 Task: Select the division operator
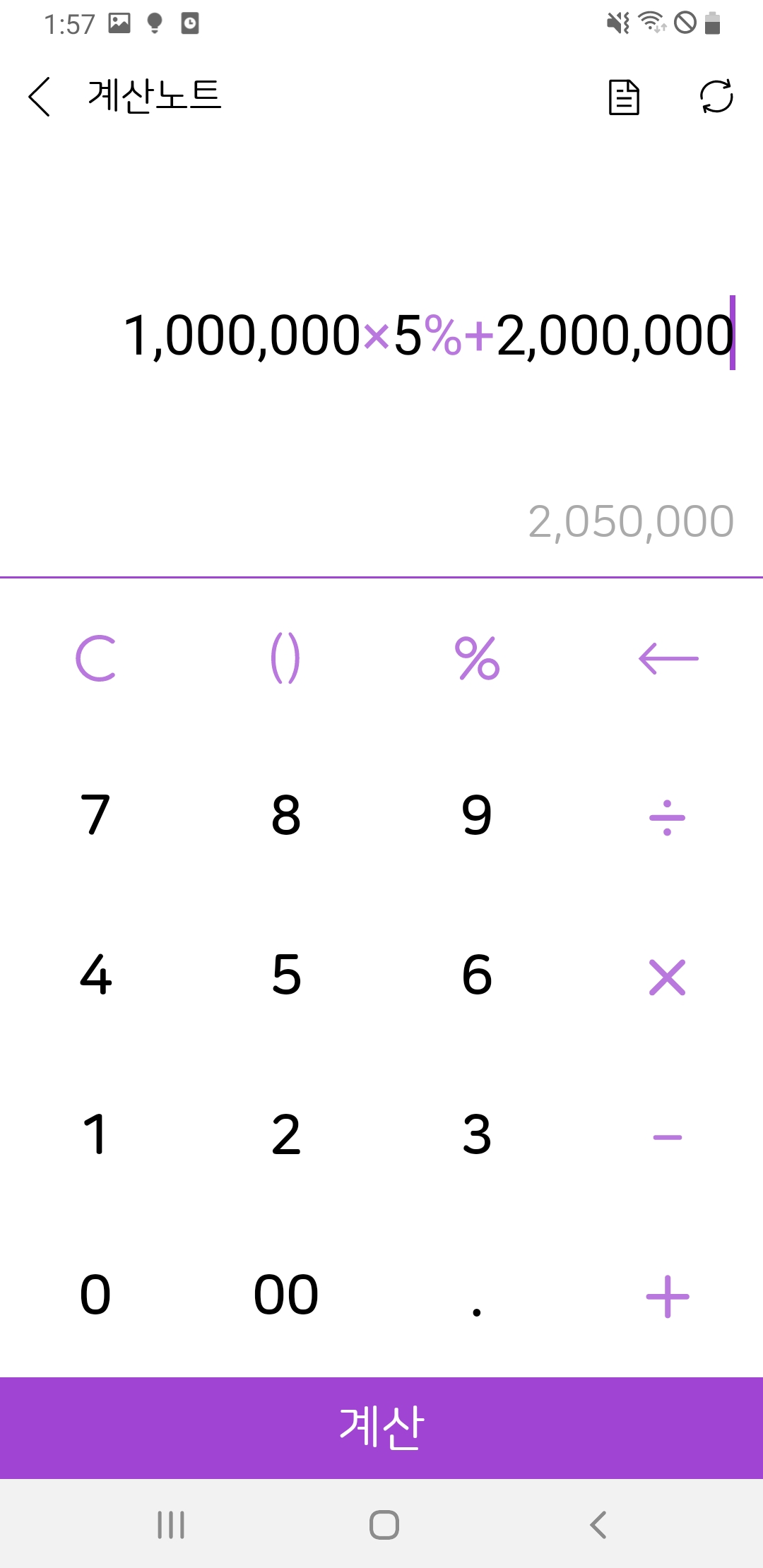click(x=668, y=817)
